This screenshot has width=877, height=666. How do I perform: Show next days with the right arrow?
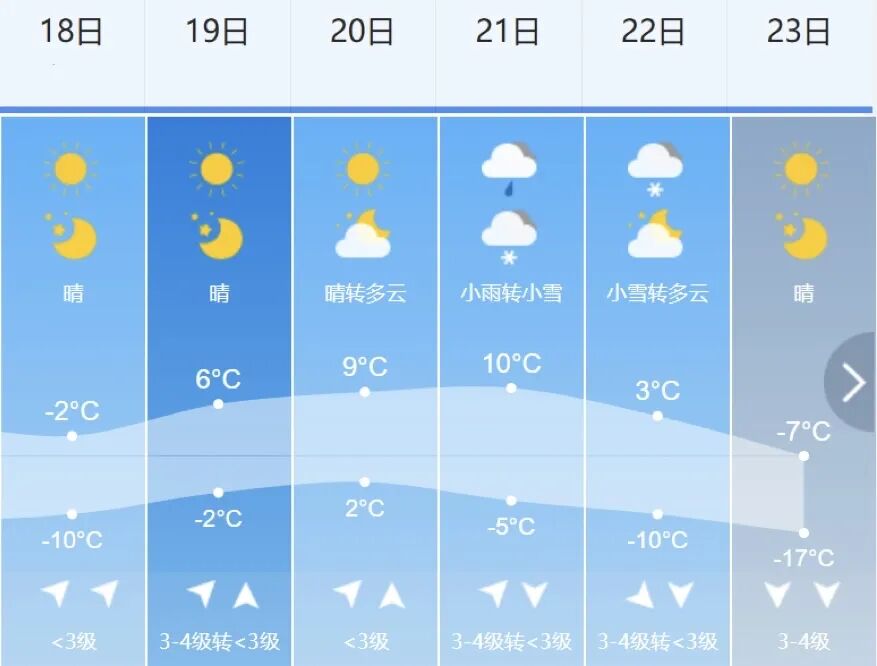pos(853,382)
